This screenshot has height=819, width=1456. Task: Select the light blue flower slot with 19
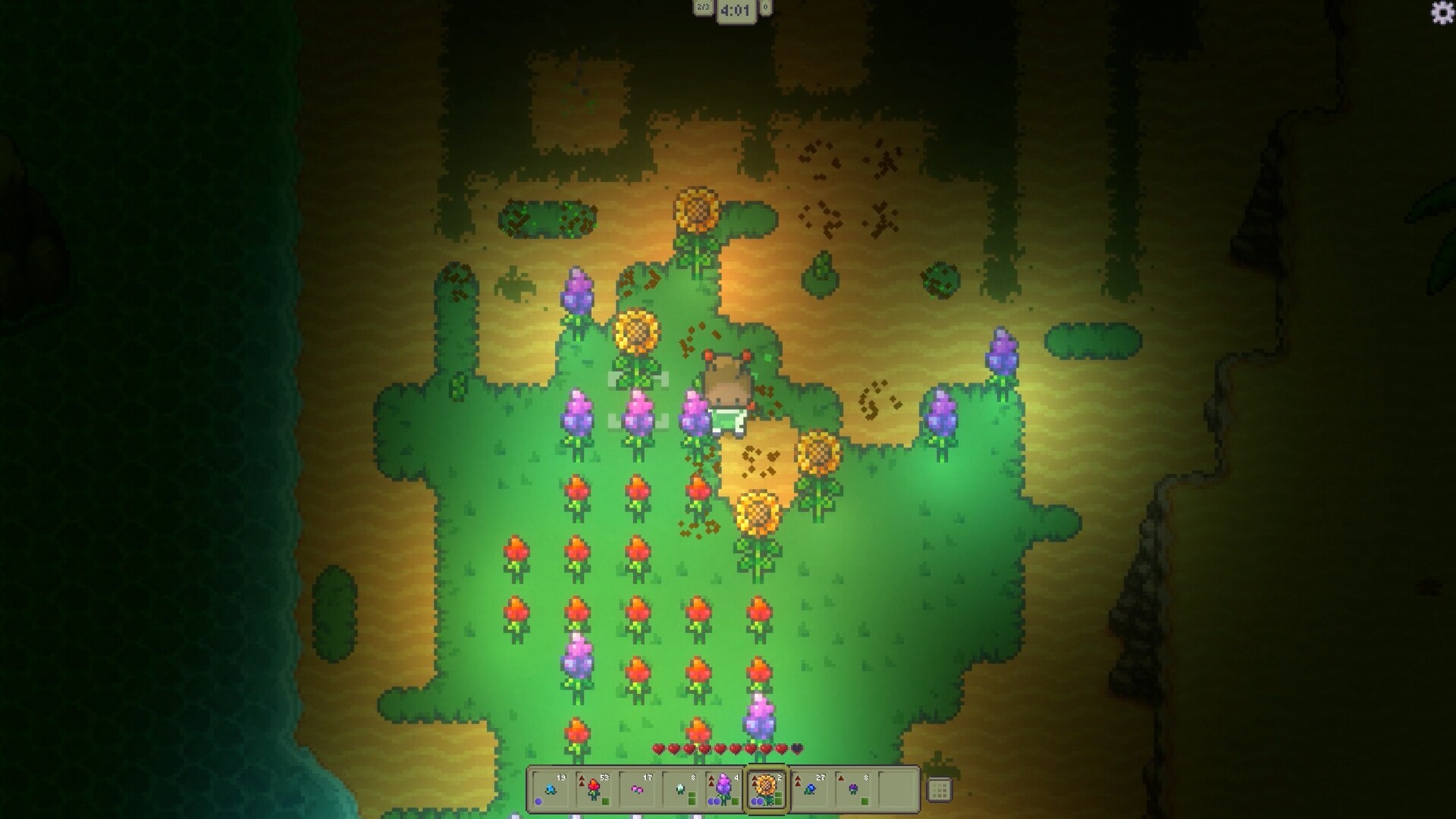click(551, 789)
